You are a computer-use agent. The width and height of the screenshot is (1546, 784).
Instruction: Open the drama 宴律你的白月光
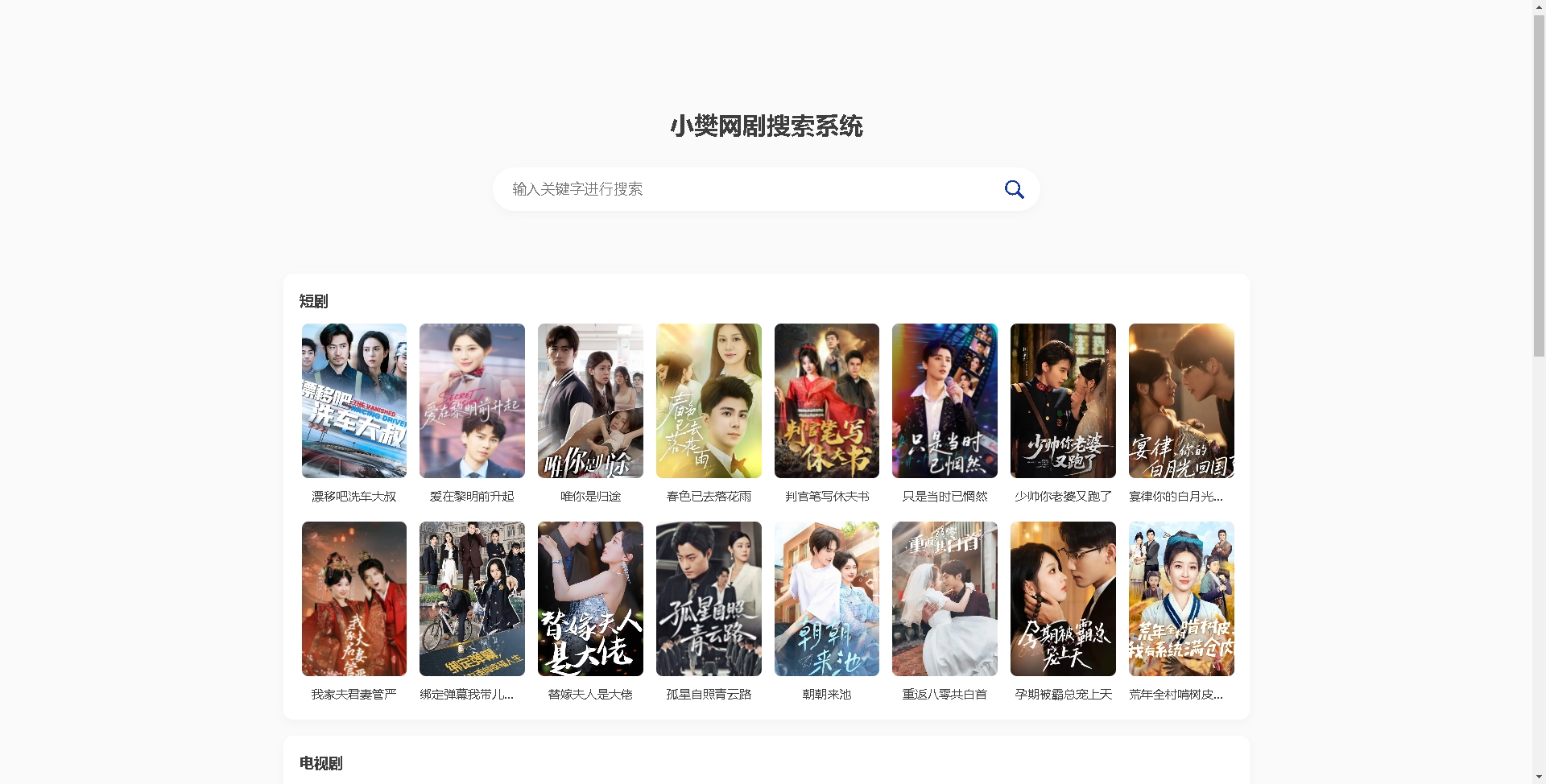tap(1181, 401)
